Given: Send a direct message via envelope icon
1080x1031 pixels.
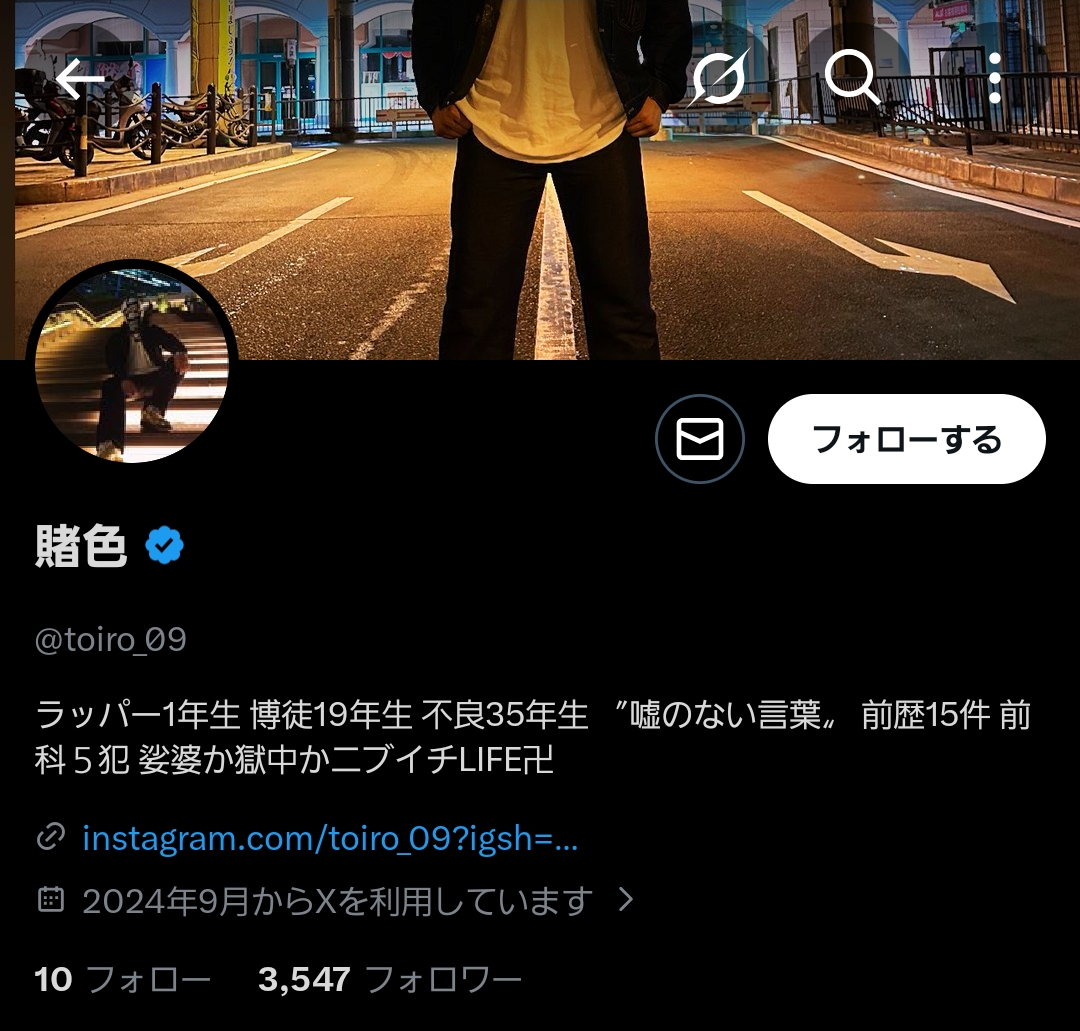Looking at the screenshot, I should point(700,440).
